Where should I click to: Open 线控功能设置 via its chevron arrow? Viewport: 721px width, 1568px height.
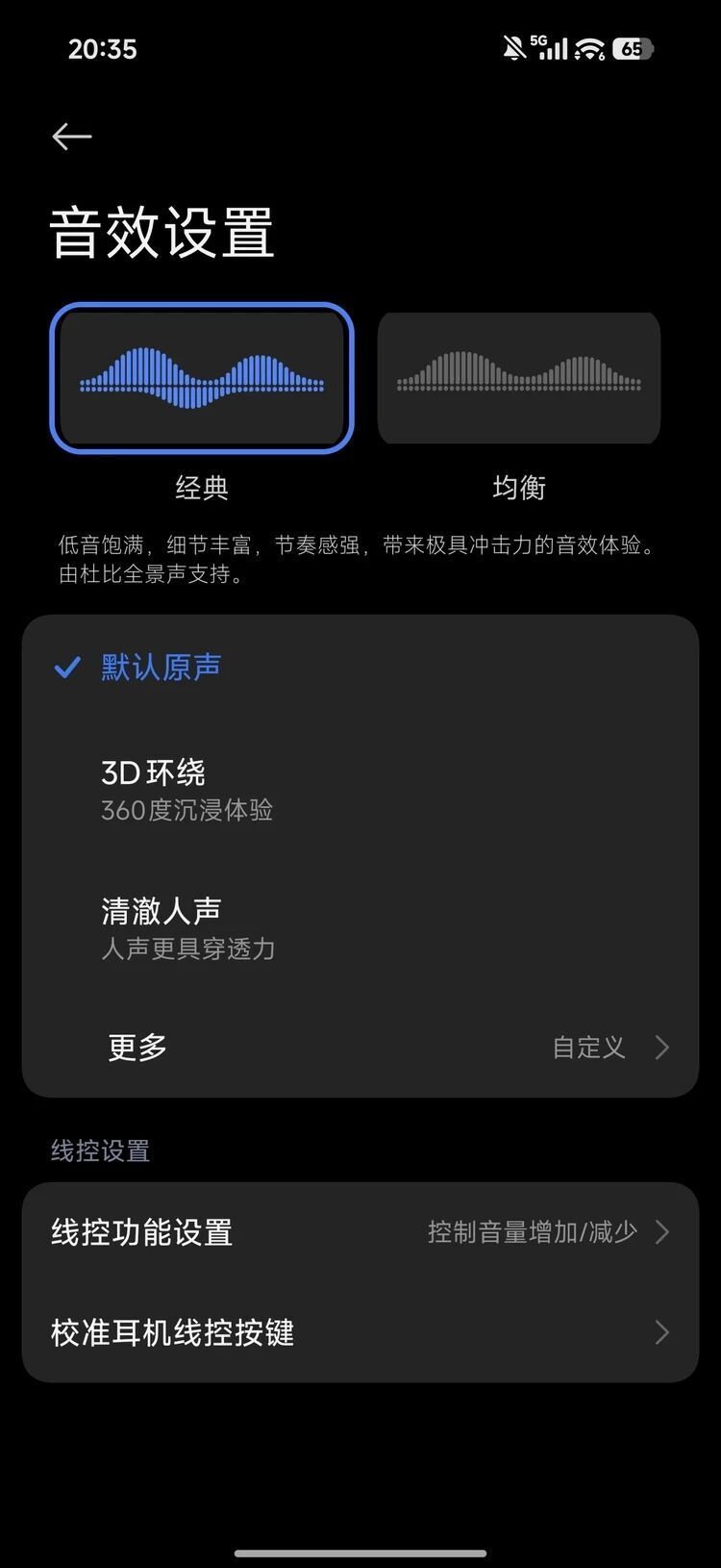point(661,1231)
